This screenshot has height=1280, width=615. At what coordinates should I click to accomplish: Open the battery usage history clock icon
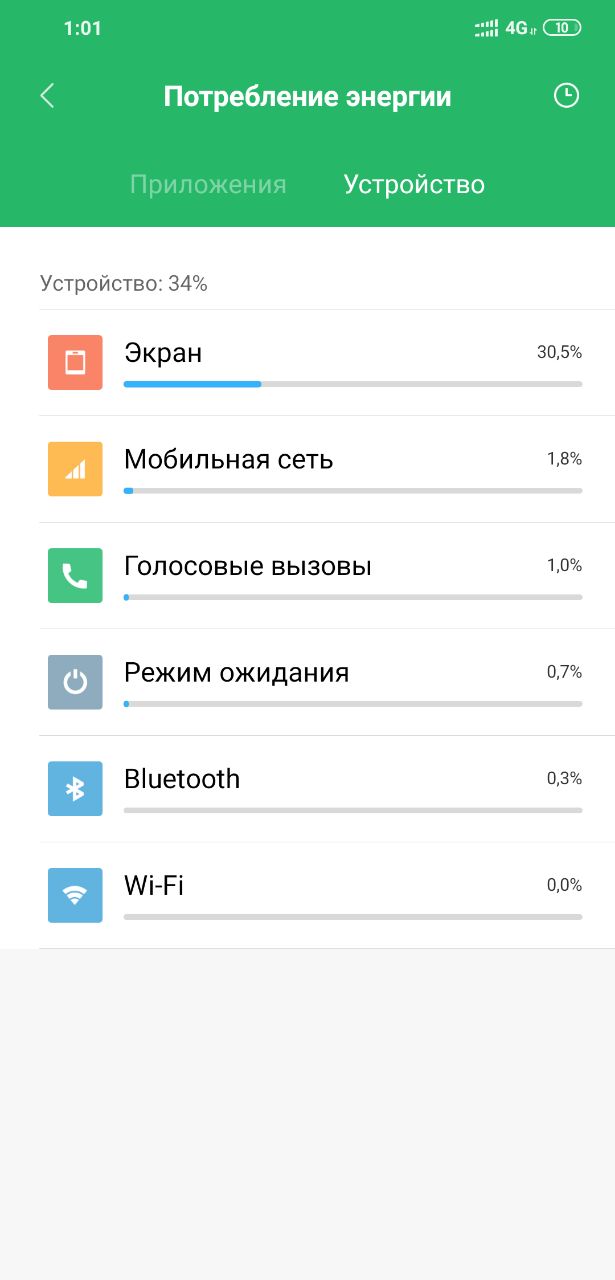pyautogui.click(x=566, y=96)
